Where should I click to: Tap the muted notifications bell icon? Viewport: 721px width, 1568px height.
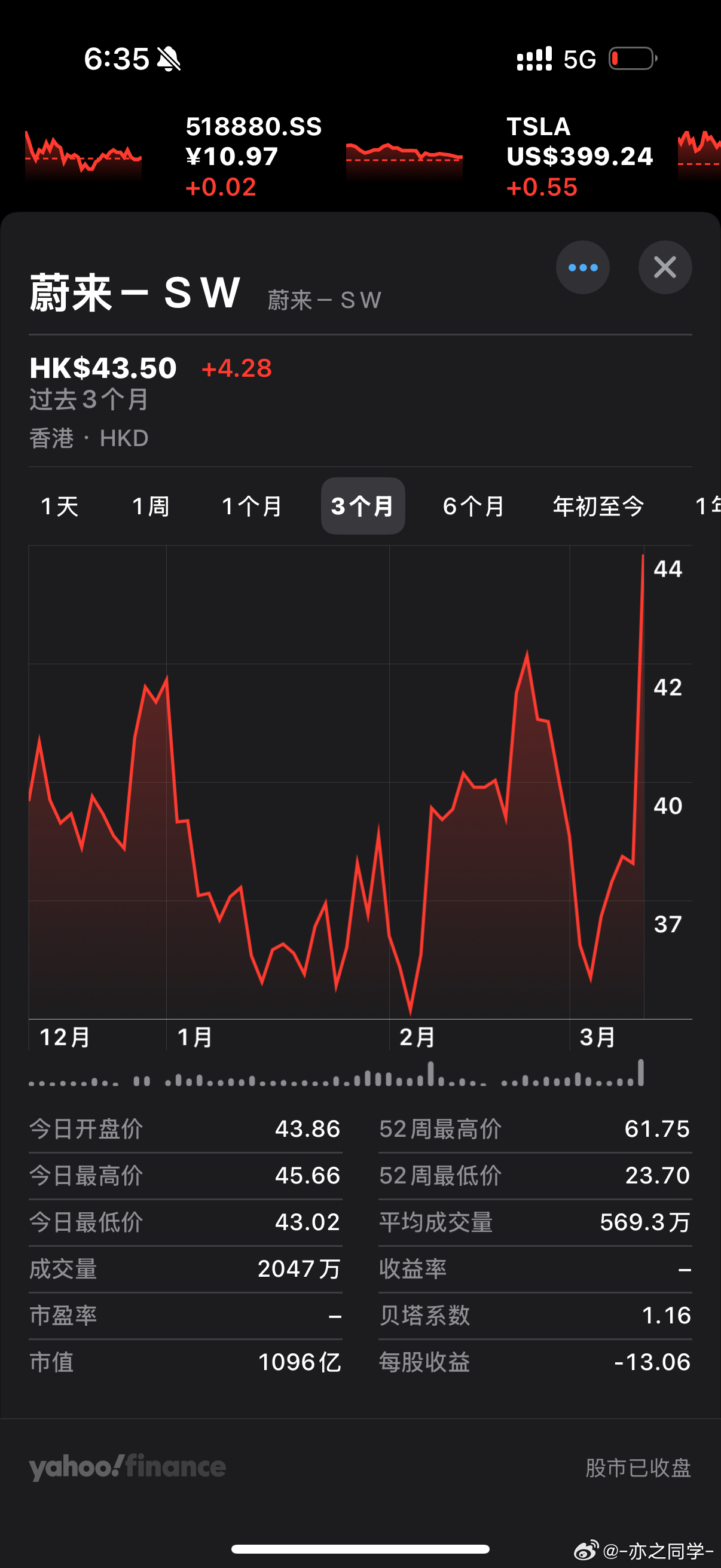(x=169, y=58)
